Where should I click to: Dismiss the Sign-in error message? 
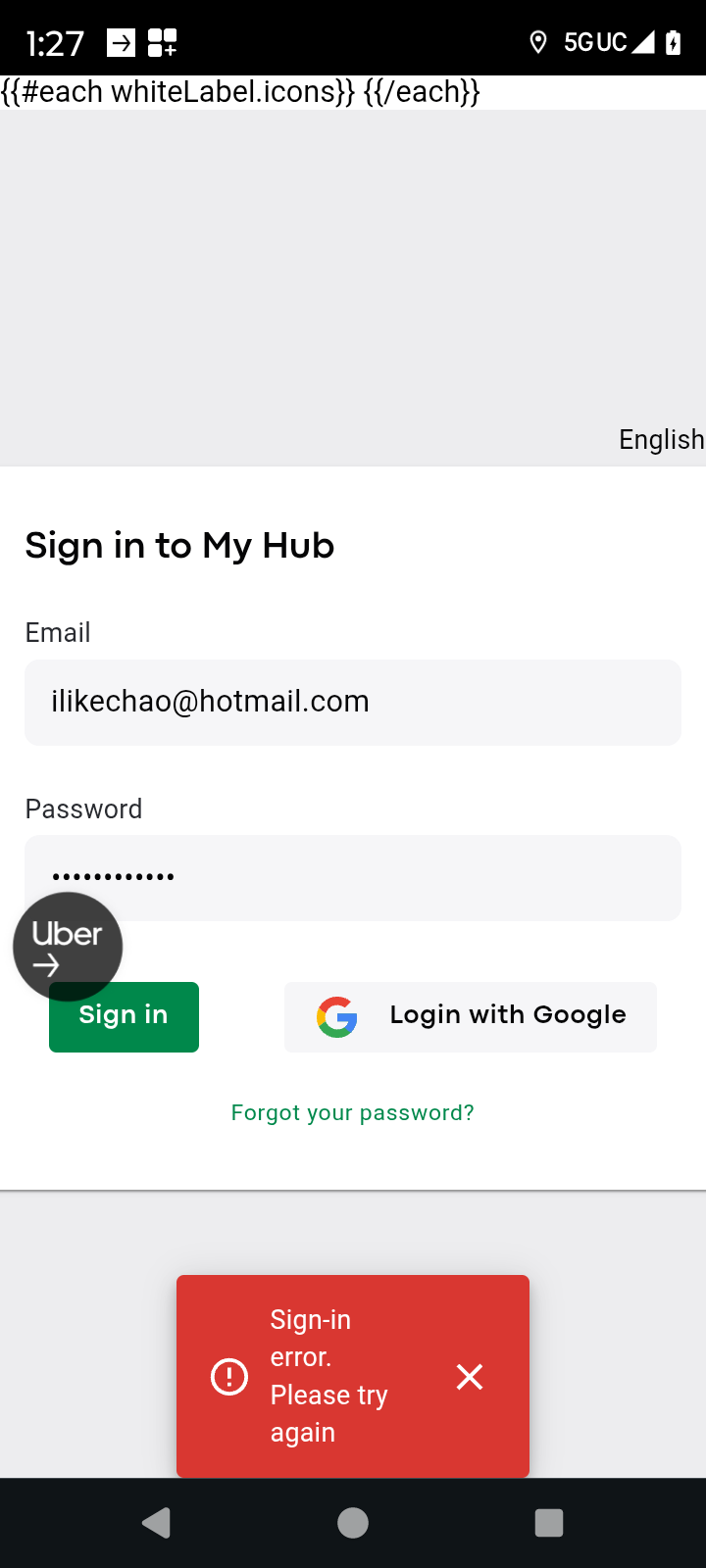click(470, 1377)
